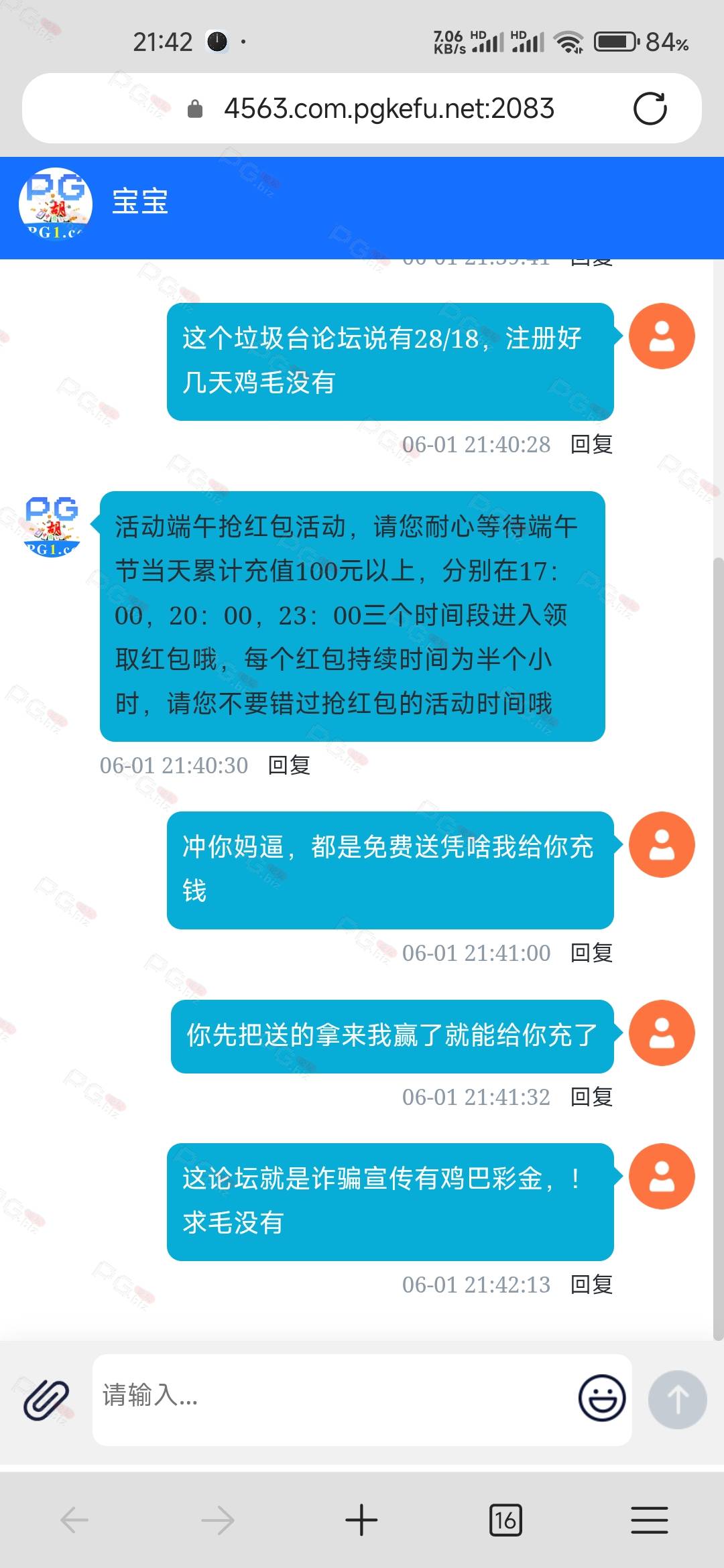724x1568 pixels.
Task: Reply to the 21:40:30 support message
Action: 289,765
